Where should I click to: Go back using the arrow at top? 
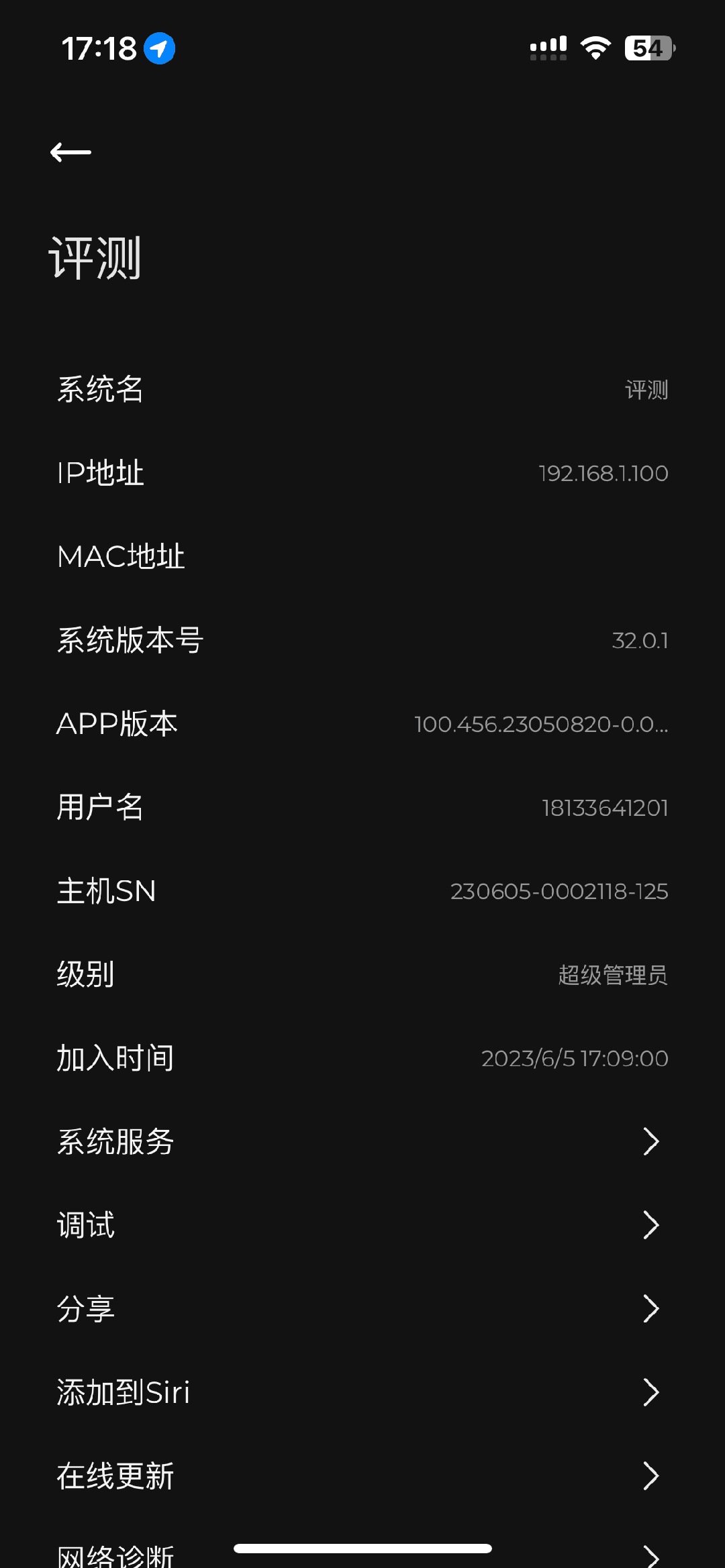70,152
